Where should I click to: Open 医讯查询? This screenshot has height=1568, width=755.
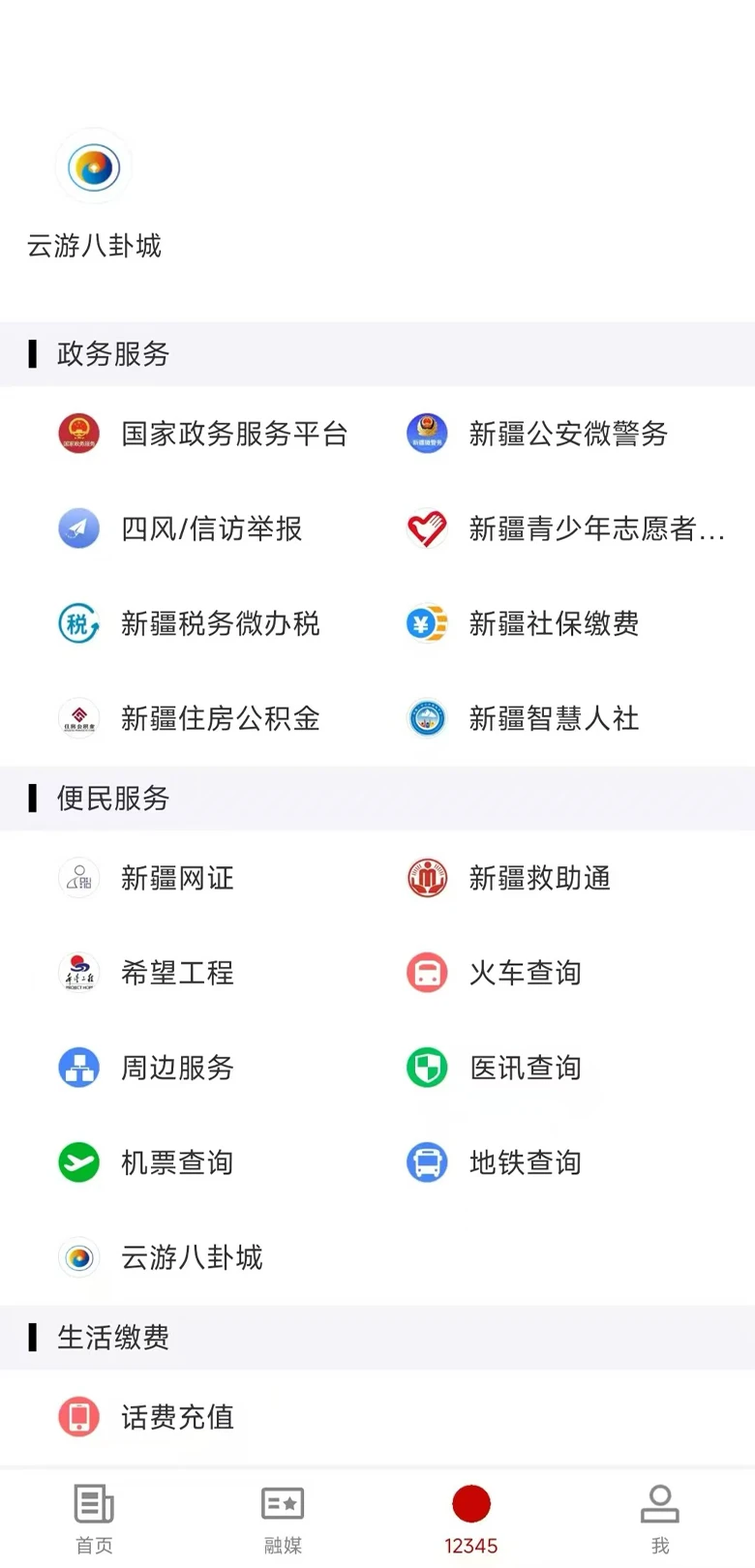(x=495, y=1068)
